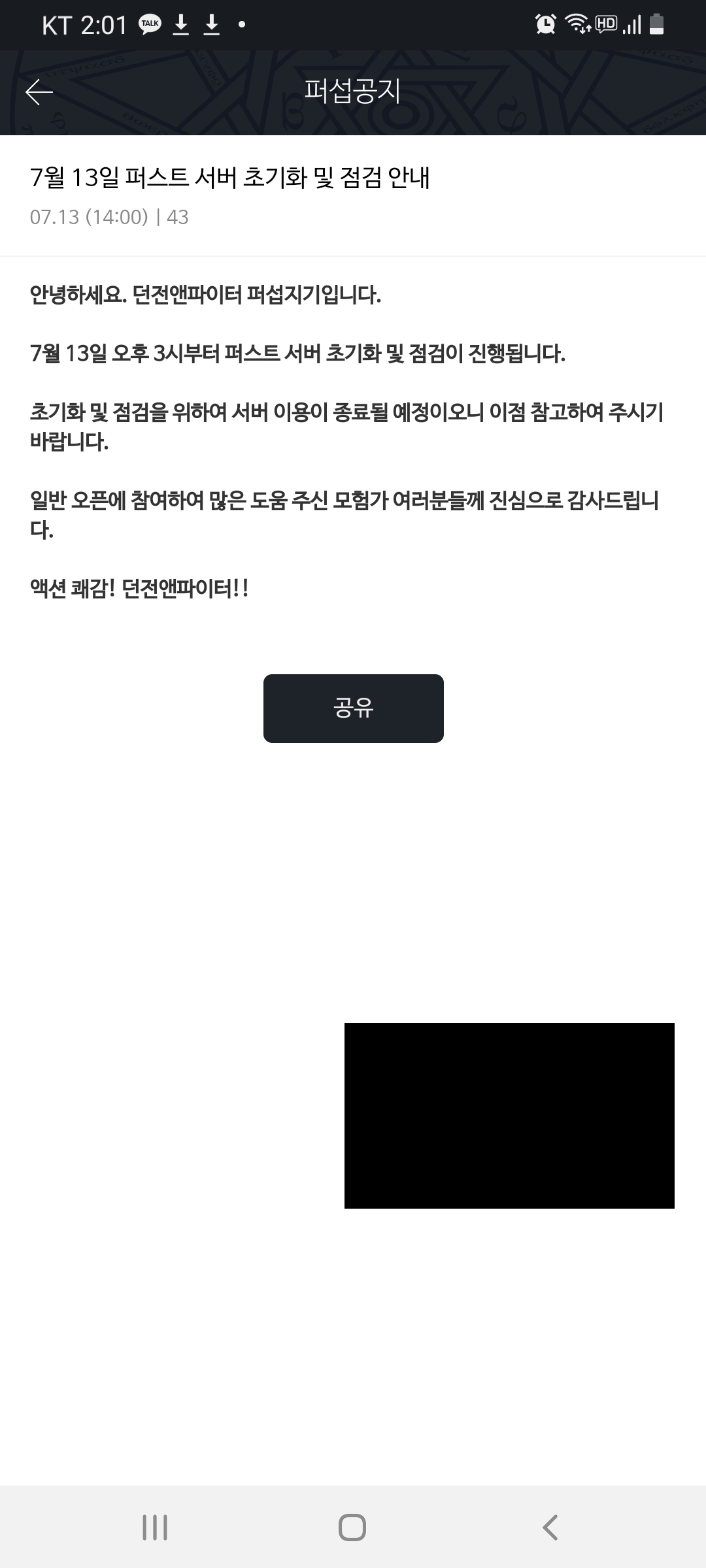Go to the home screen
706x1568 pixels.
352,1527
